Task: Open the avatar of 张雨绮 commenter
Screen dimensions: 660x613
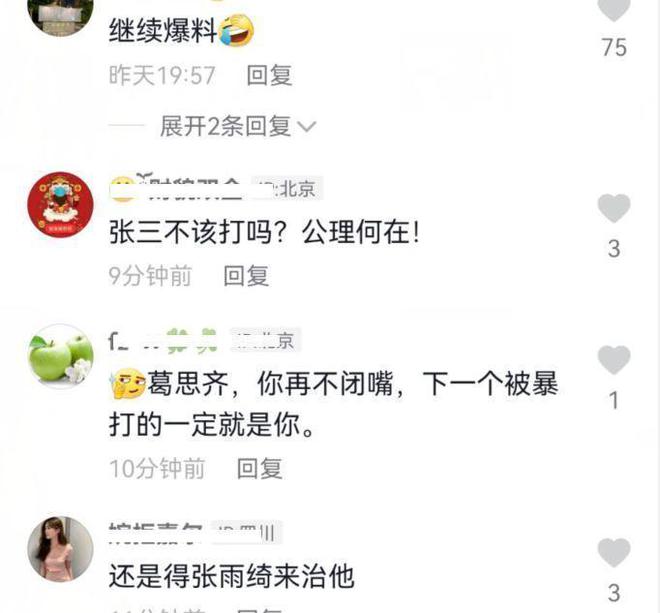Action: (x=60, y=548)
